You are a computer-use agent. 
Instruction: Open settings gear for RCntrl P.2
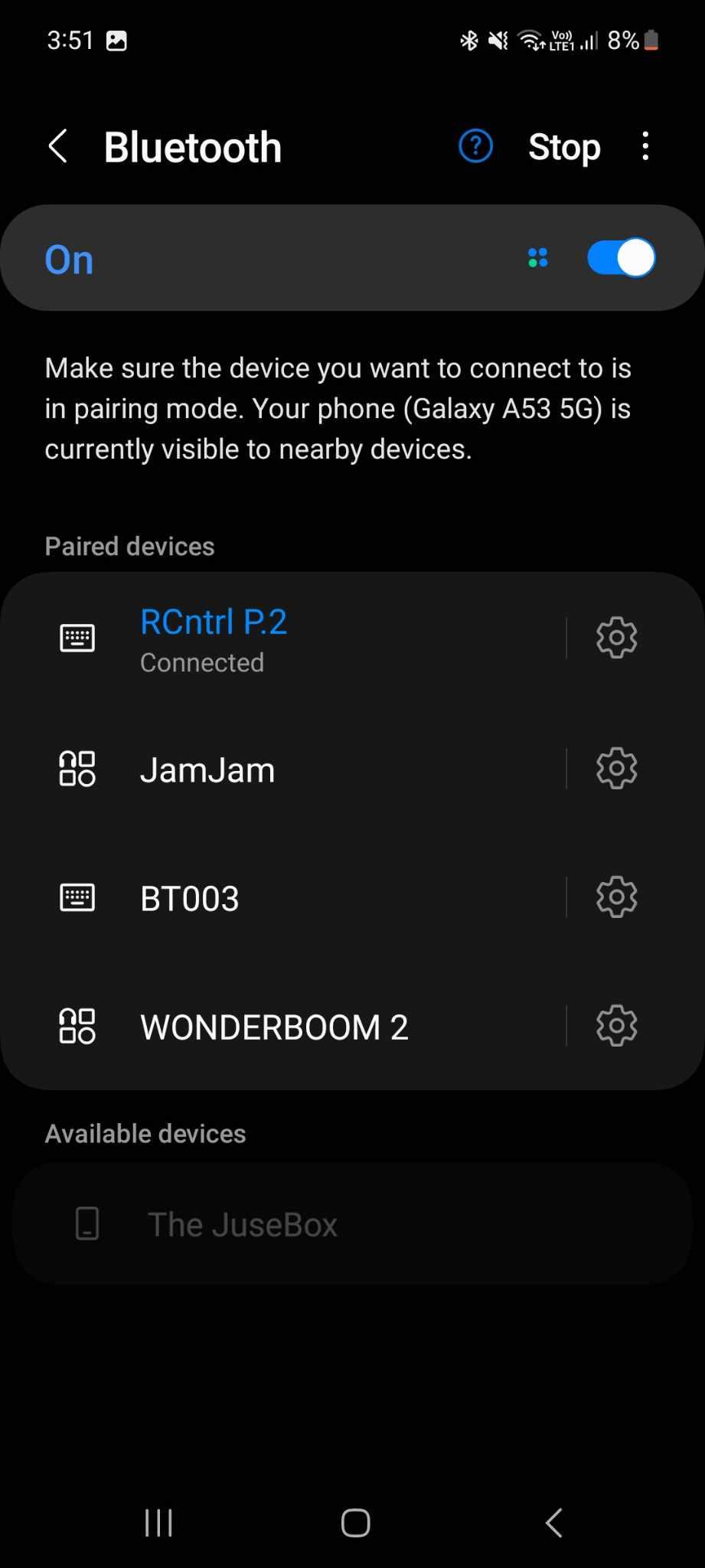[x=616, y=638]
